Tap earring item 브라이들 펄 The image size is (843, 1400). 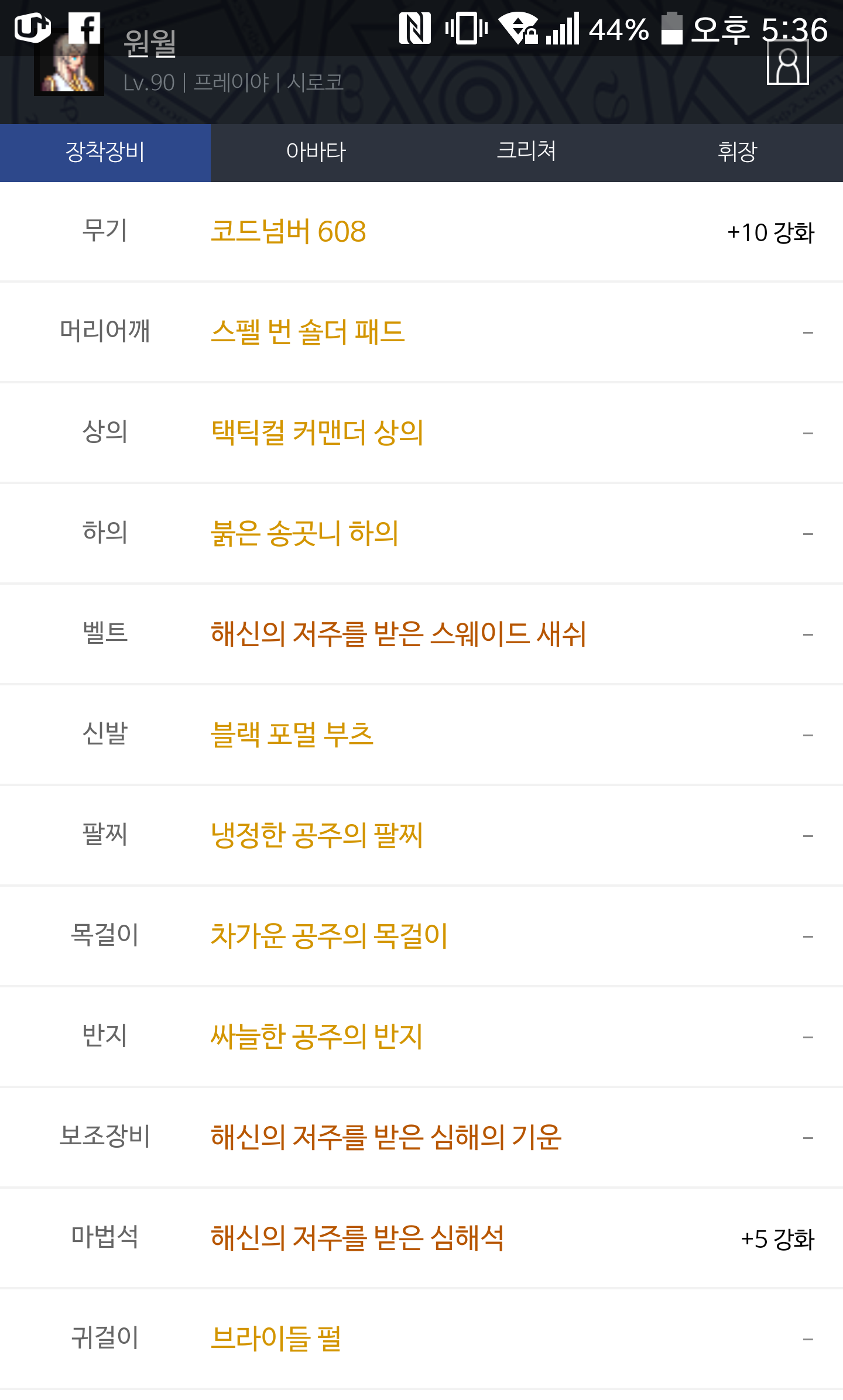421,1339
